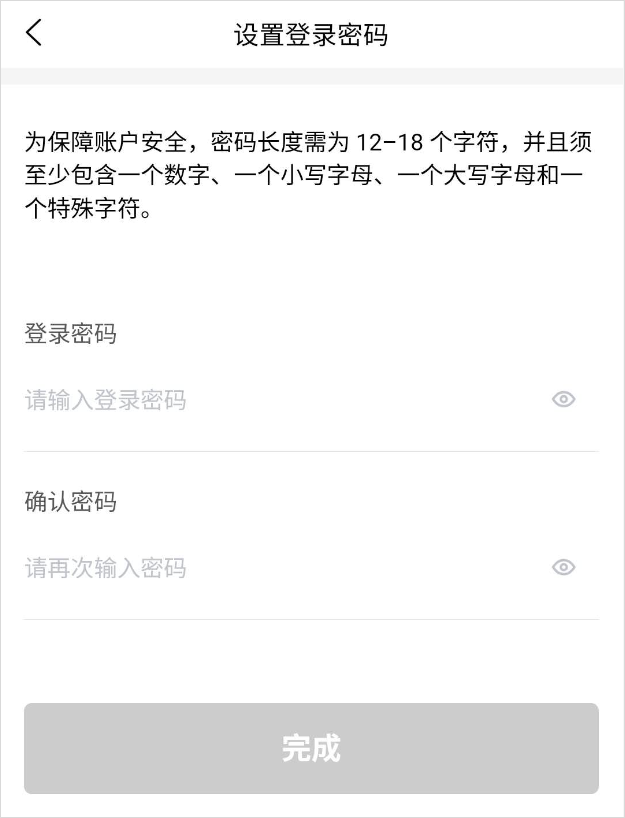Reveal the 确认密码 entry with the eye icon
Image resolution: width=625 pixels, height=818 pixels.
click(564, 568)
